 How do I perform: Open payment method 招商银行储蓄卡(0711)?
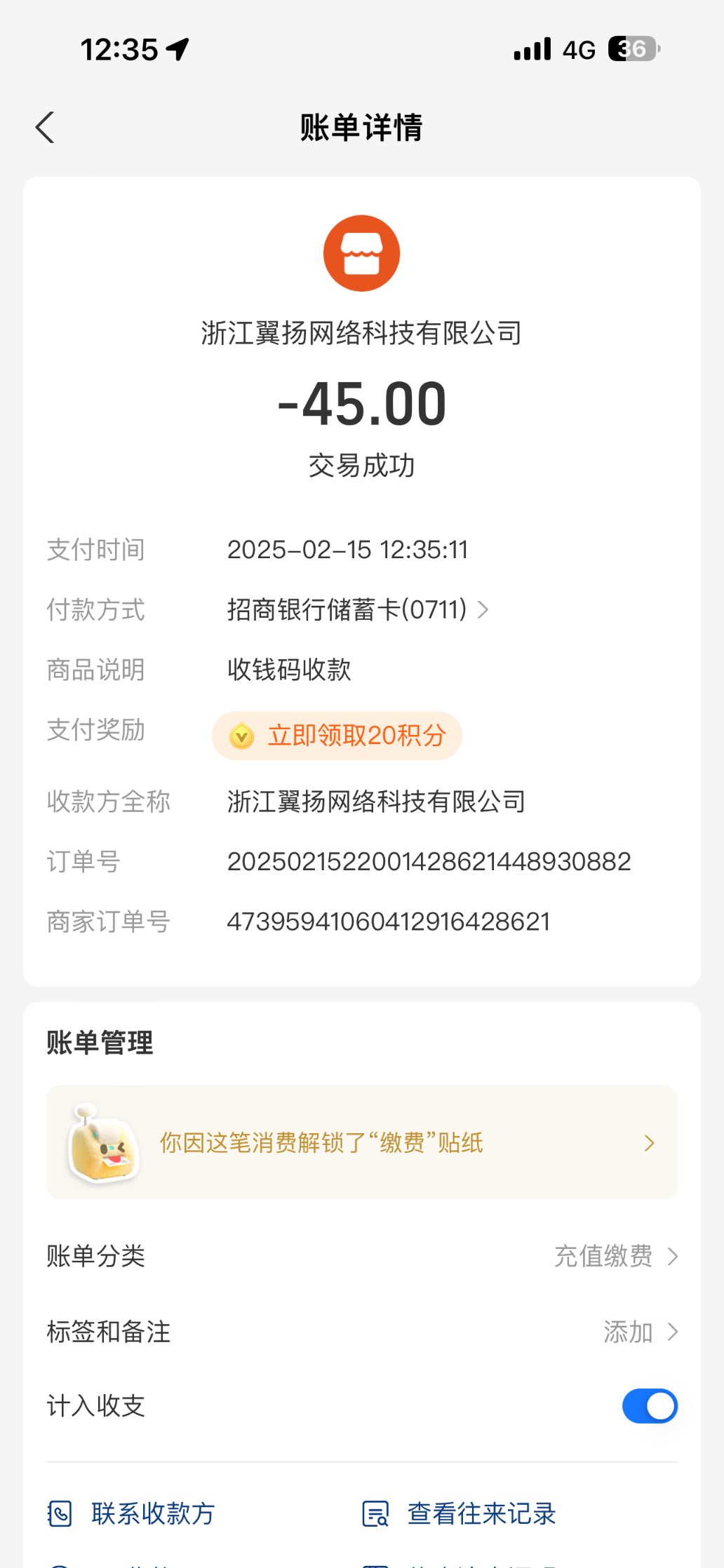(357, 609)
